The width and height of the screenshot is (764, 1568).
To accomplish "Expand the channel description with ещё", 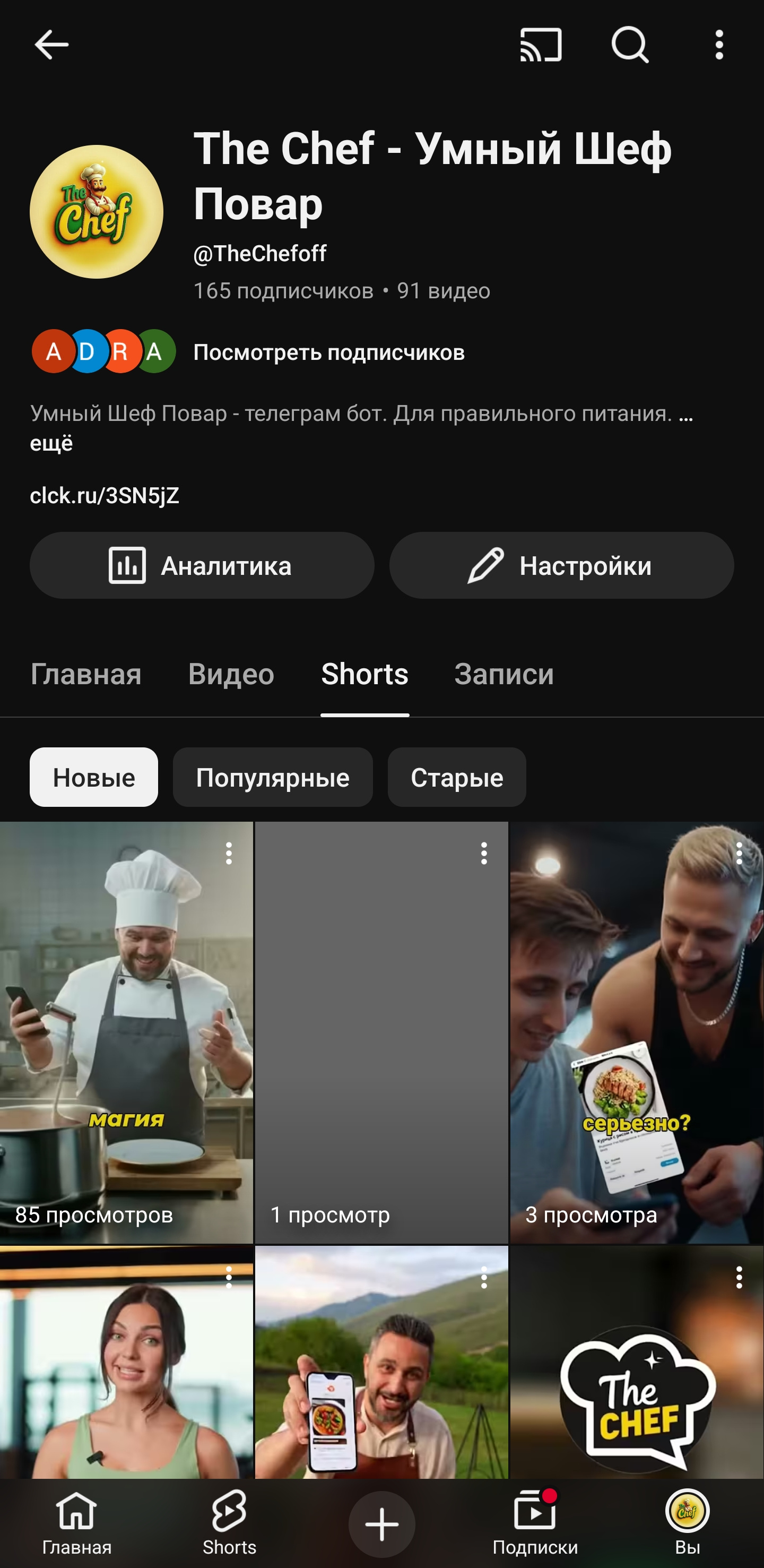I will tap(51, 443).
